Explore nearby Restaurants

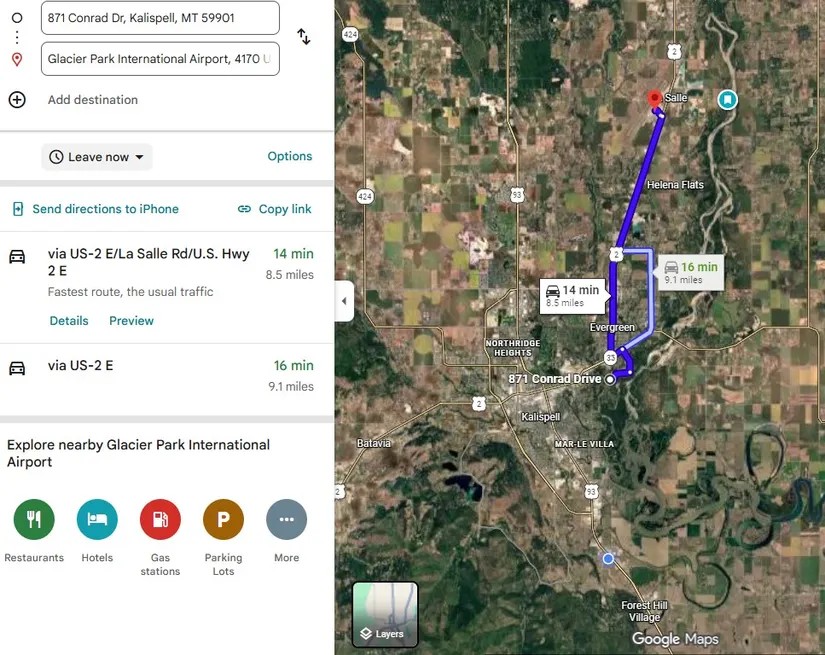[34, 520]
